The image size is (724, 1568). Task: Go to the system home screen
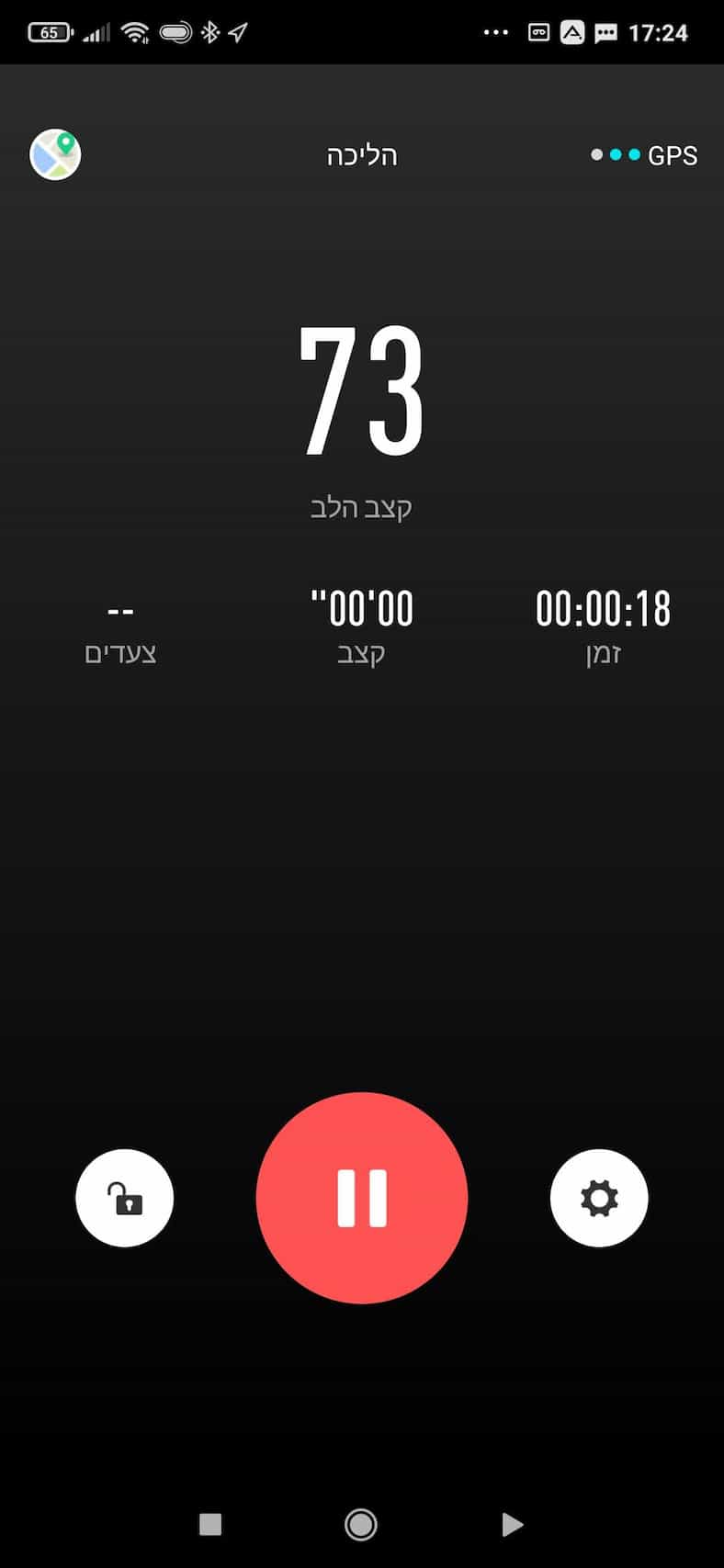coord(361,1524)
